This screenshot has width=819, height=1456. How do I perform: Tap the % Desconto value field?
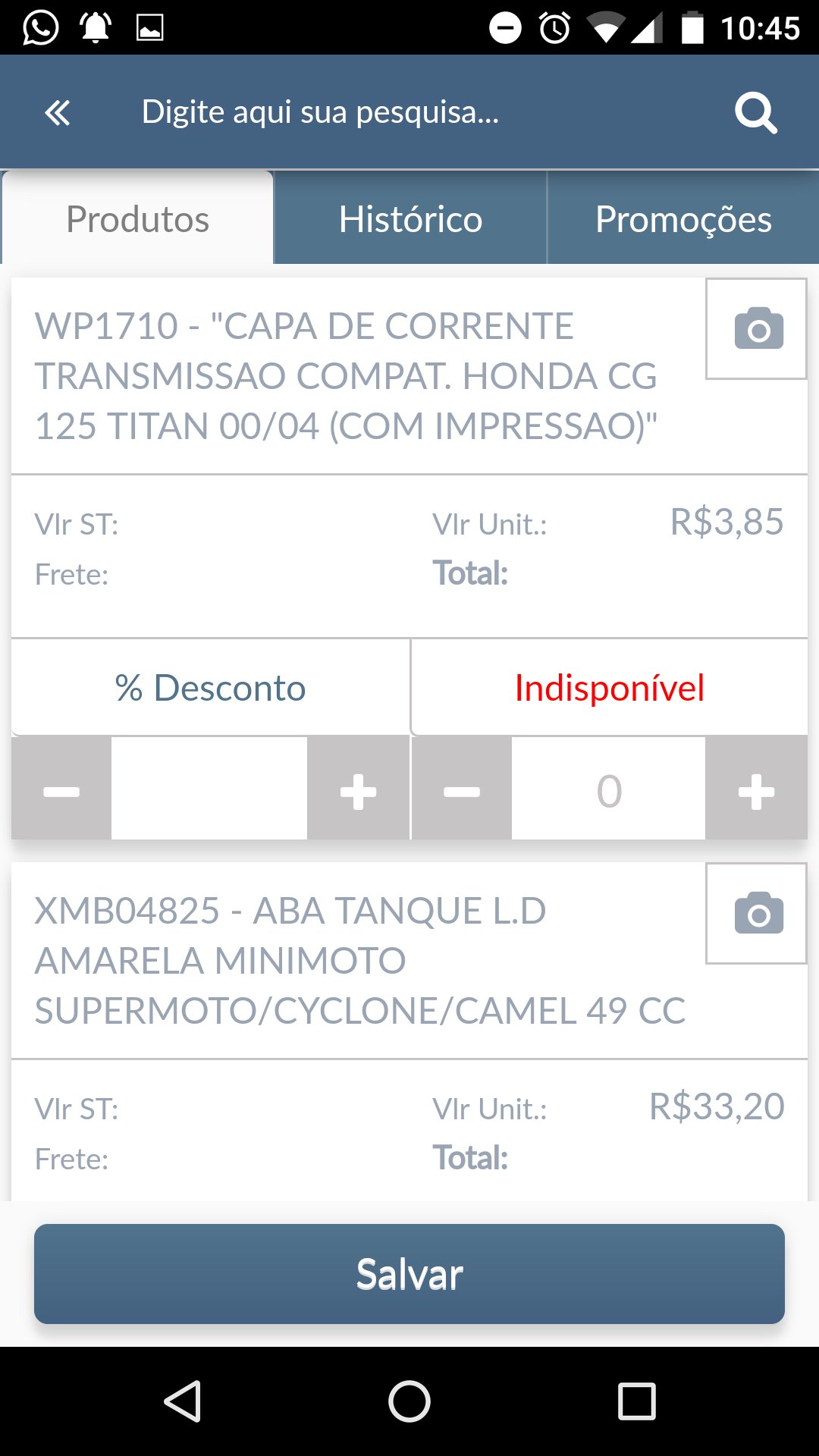(x=209, y=789)
